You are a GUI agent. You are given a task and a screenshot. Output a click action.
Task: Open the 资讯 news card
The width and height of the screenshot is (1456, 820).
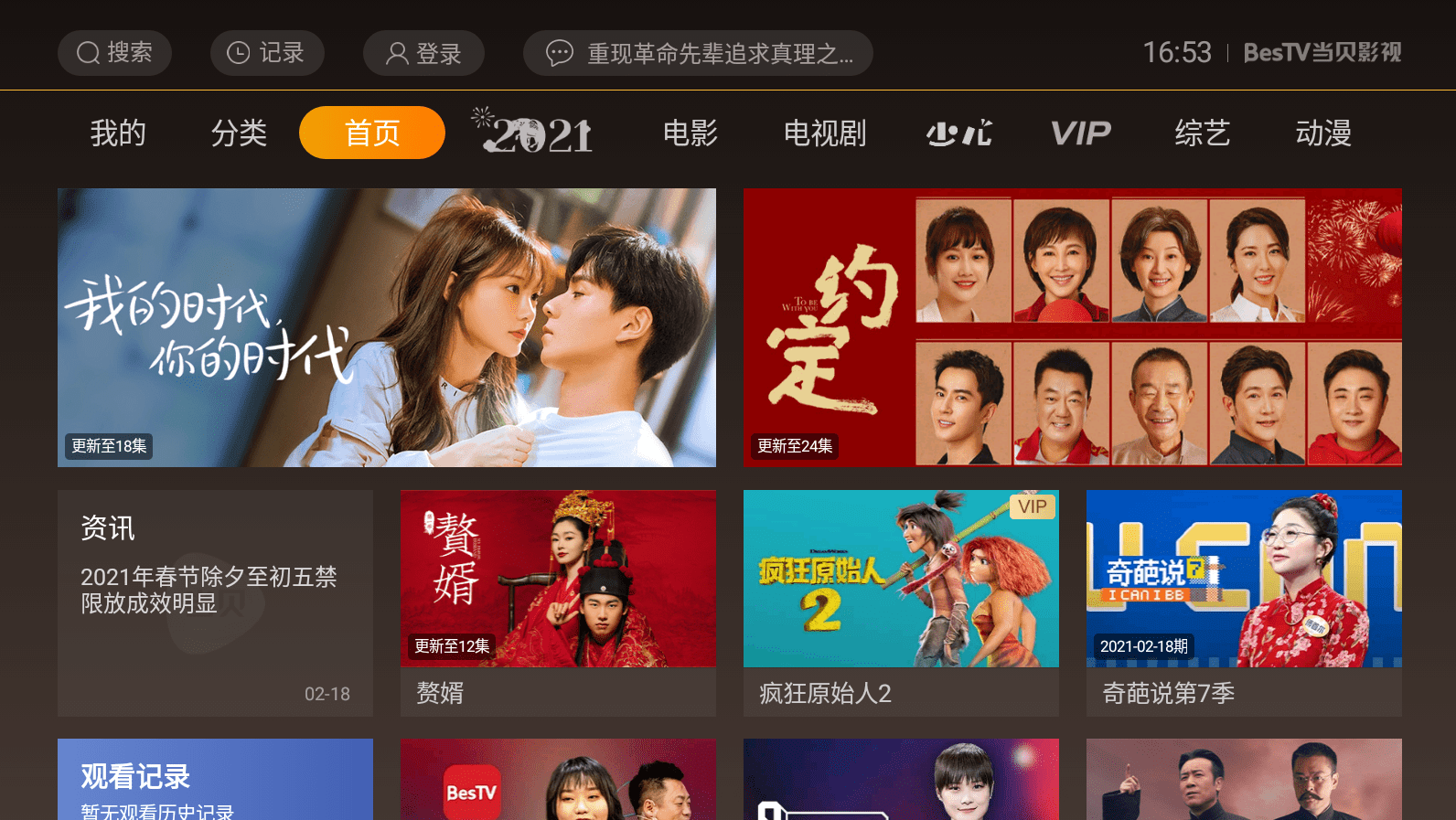pos(215,602)
